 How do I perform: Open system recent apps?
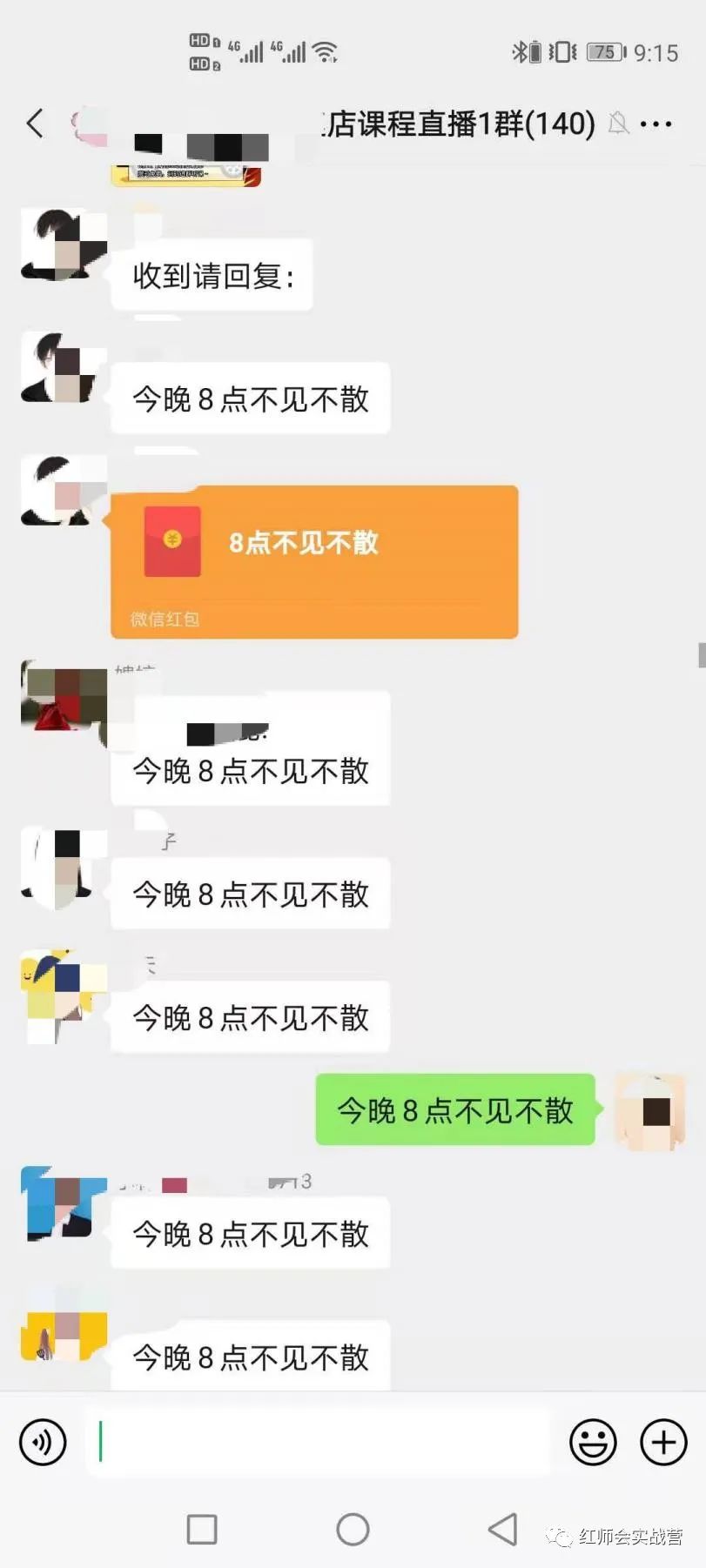click(202, 1529)
